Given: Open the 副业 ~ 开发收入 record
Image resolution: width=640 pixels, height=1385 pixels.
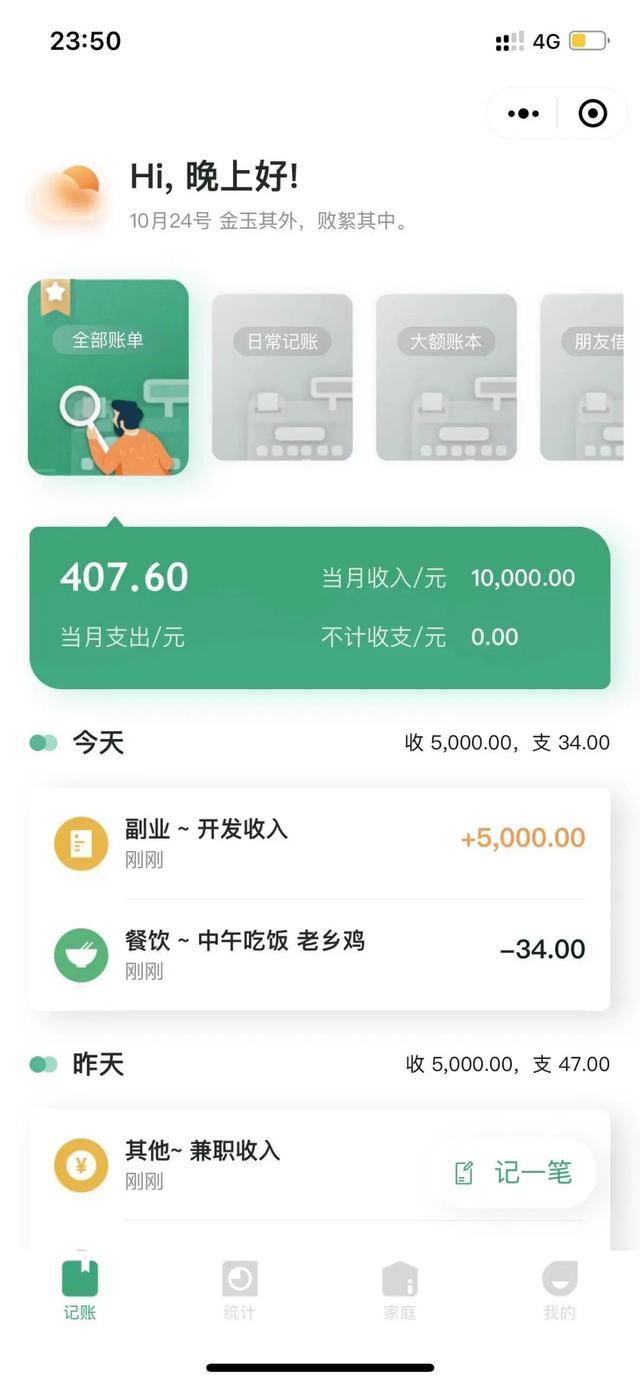Looking at the screenshot, I should (319, 843).
